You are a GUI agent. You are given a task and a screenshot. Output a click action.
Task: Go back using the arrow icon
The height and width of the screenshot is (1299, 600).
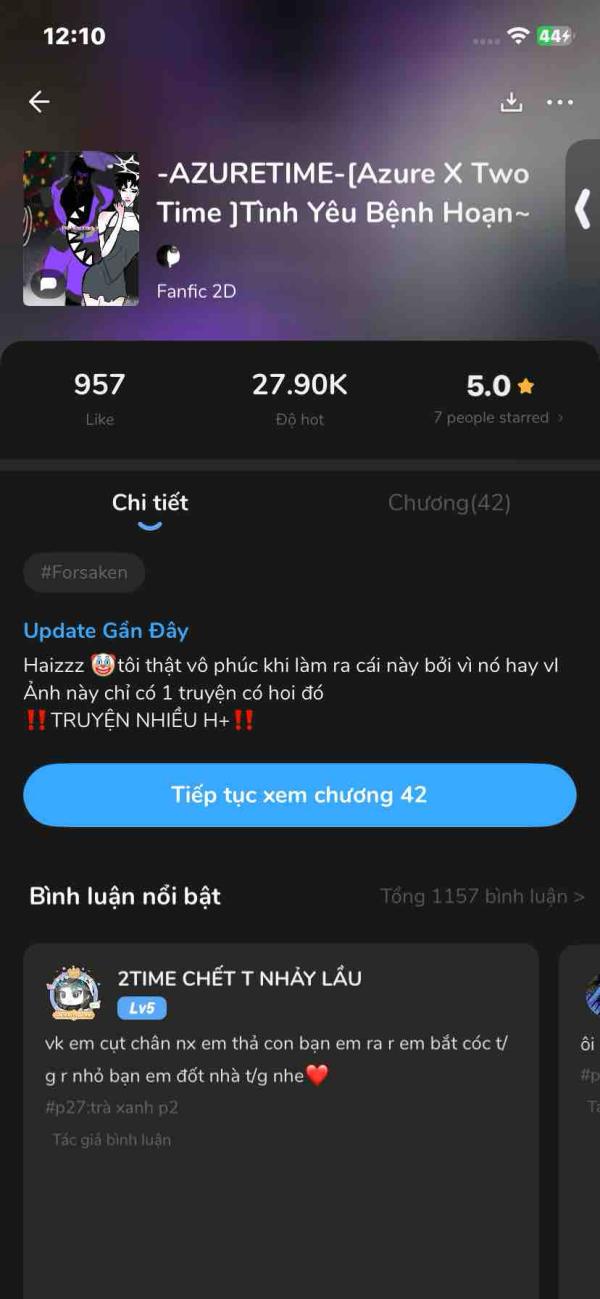39,101
